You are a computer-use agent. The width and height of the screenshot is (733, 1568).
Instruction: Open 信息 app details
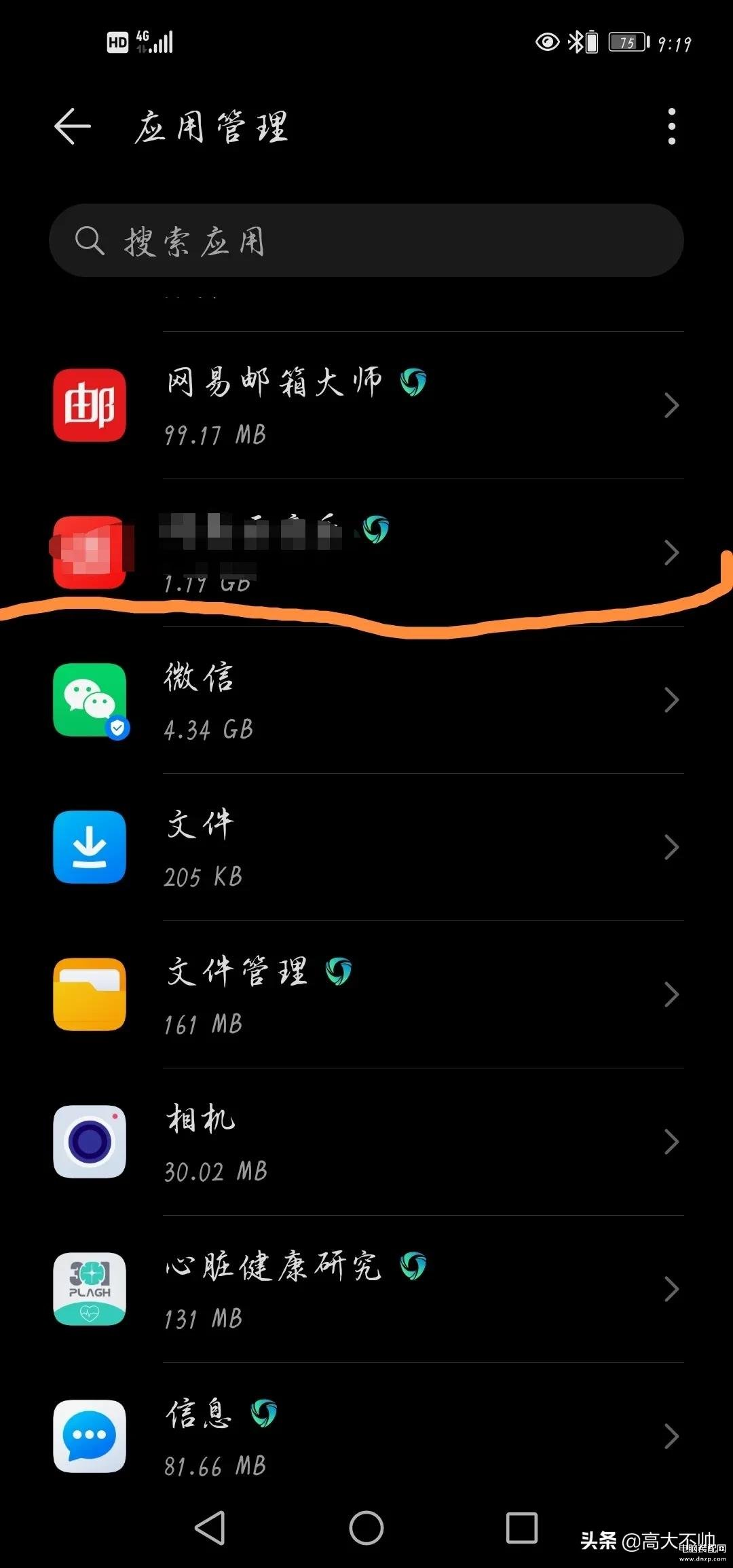pos(366,1436)
